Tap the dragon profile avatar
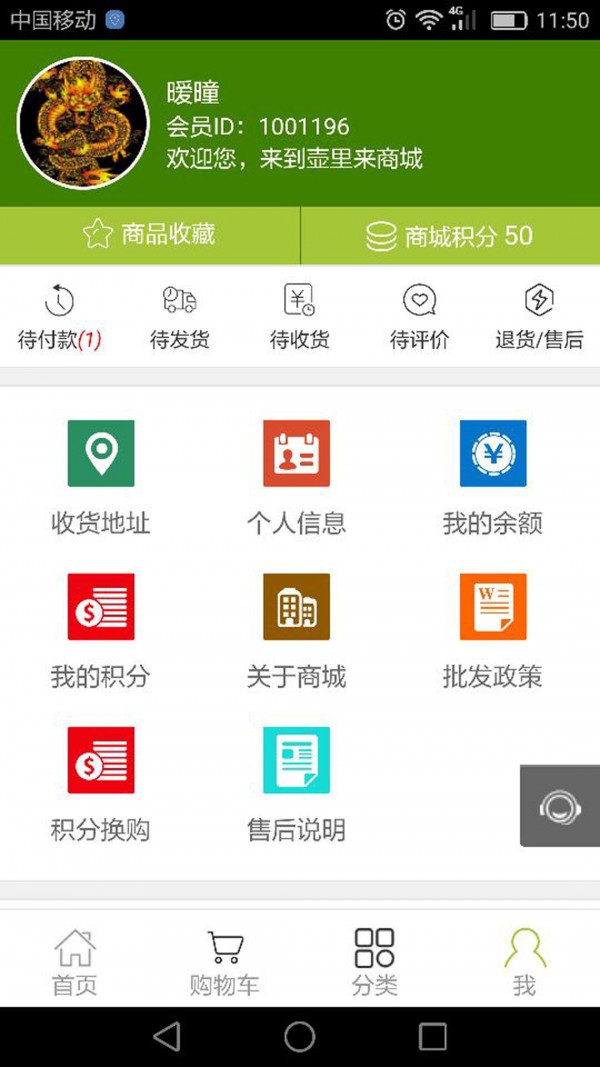600x1067 pixels. (x=83, y=123)
